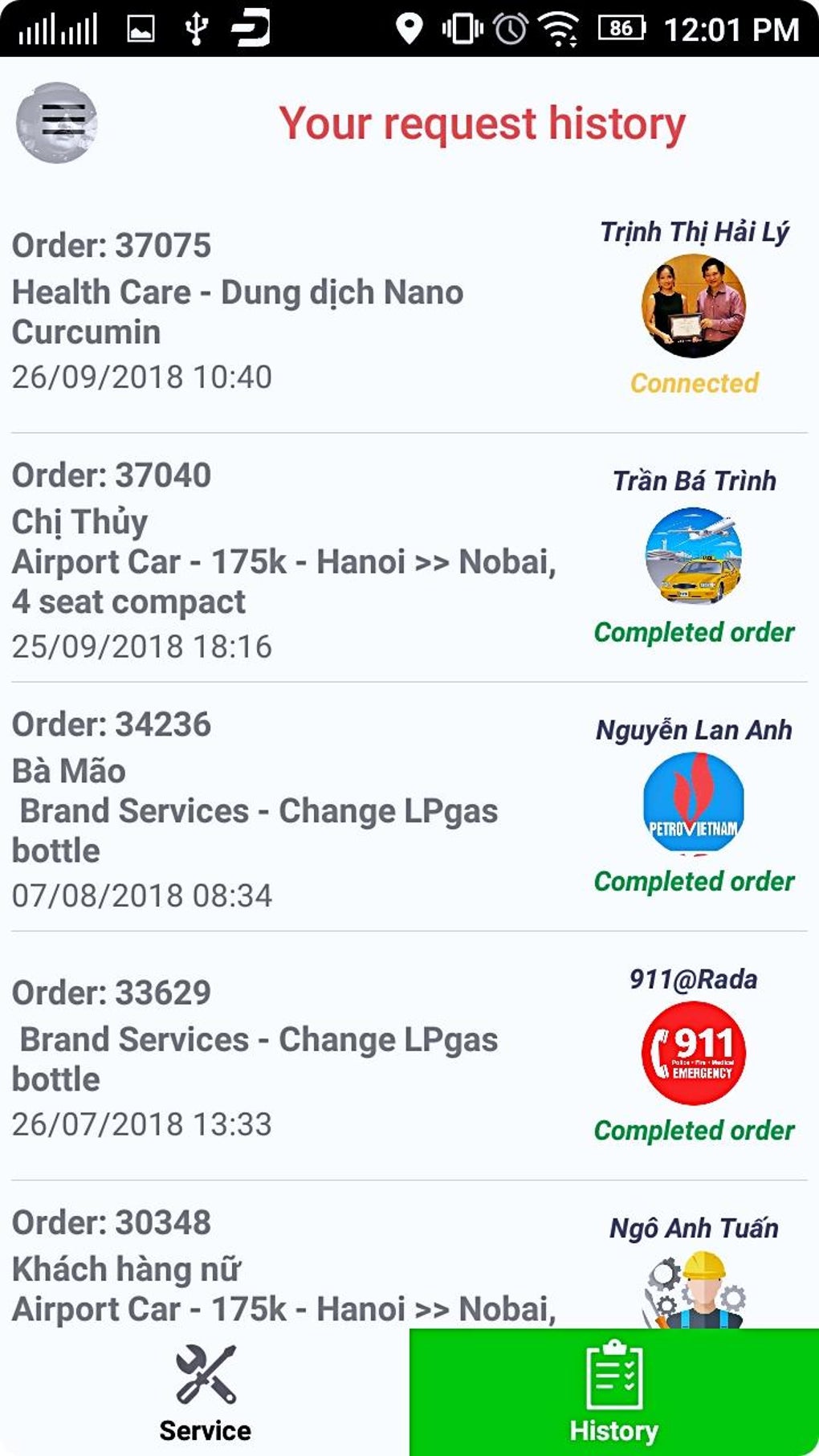Open the hamburger menu button

pyautogui.click(x=56, y=122)
